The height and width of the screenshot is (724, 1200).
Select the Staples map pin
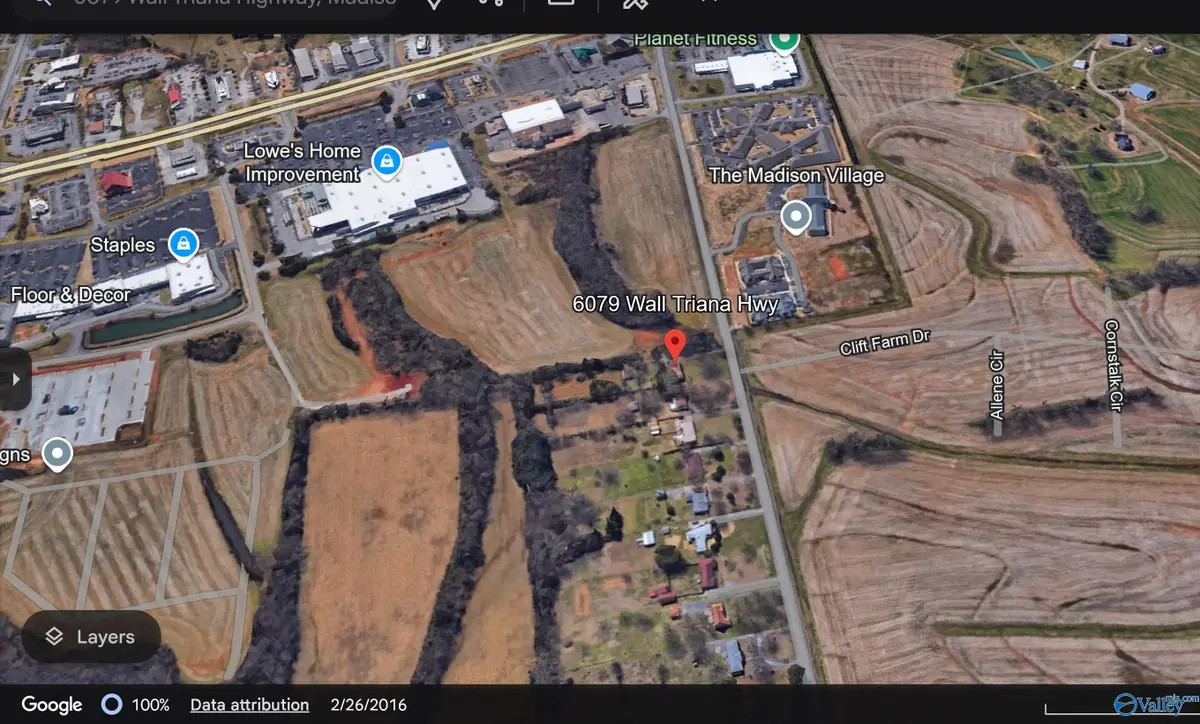[x=182, y=243]
